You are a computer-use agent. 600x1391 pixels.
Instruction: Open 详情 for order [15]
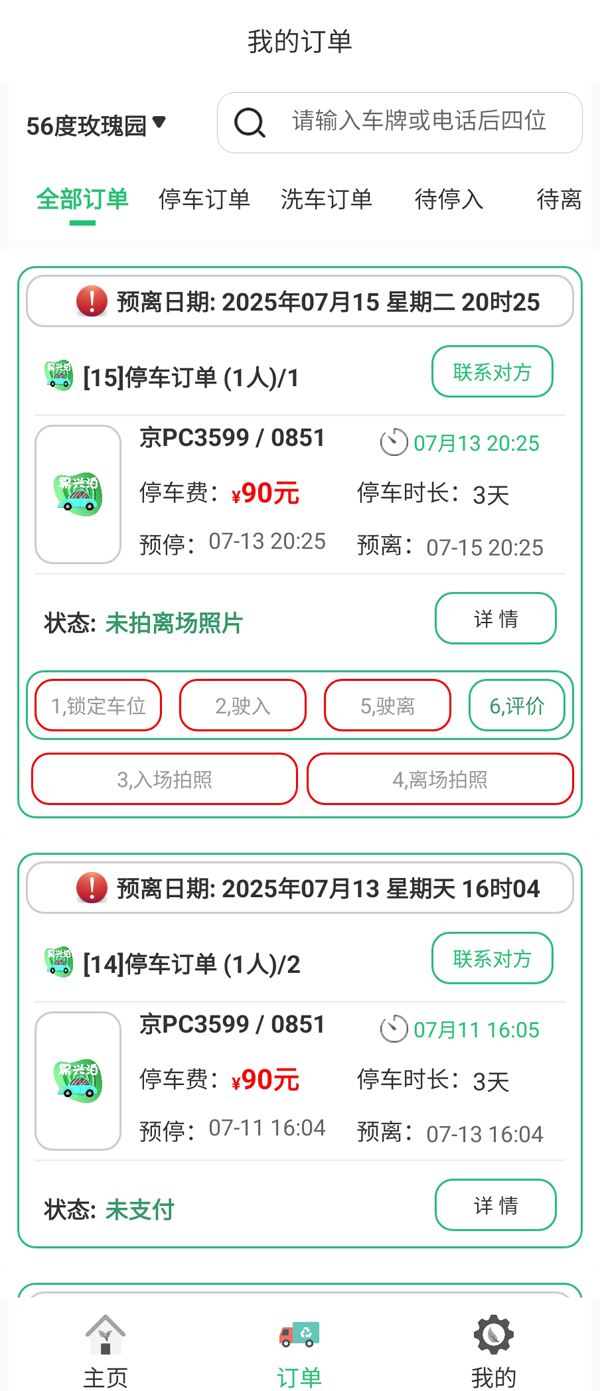pos(495,619)
